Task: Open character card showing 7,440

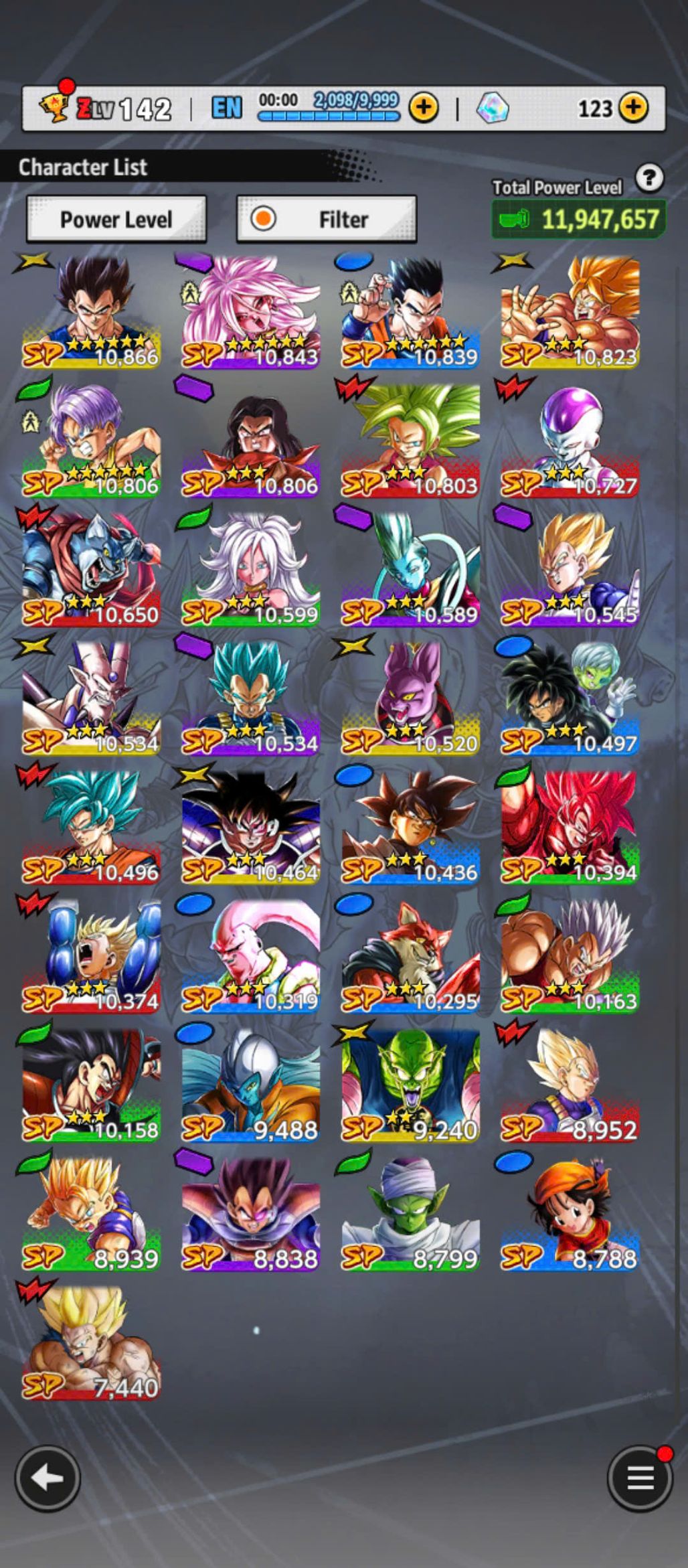Action: (91, 1343)
